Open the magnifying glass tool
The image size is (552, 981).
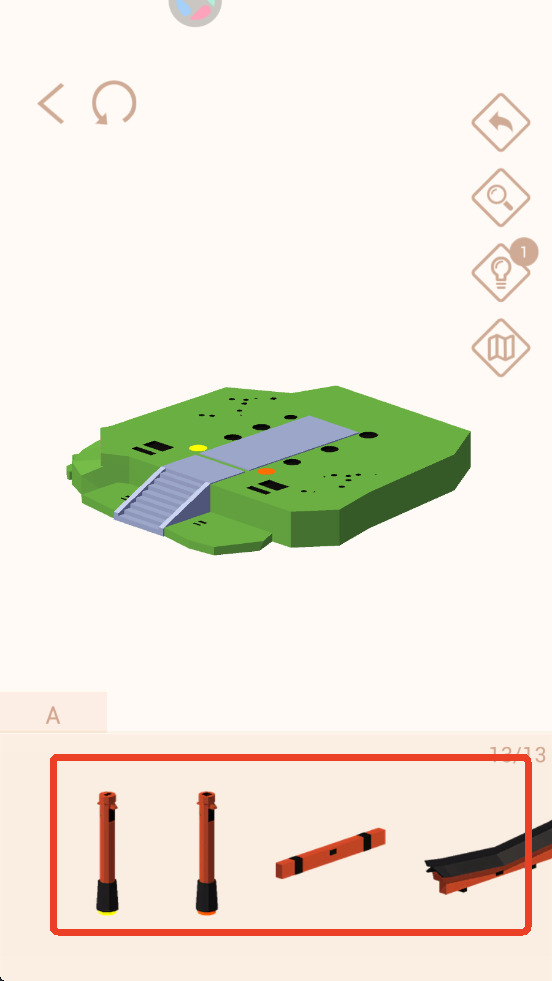pyautogui.click(x=501, y=198)
